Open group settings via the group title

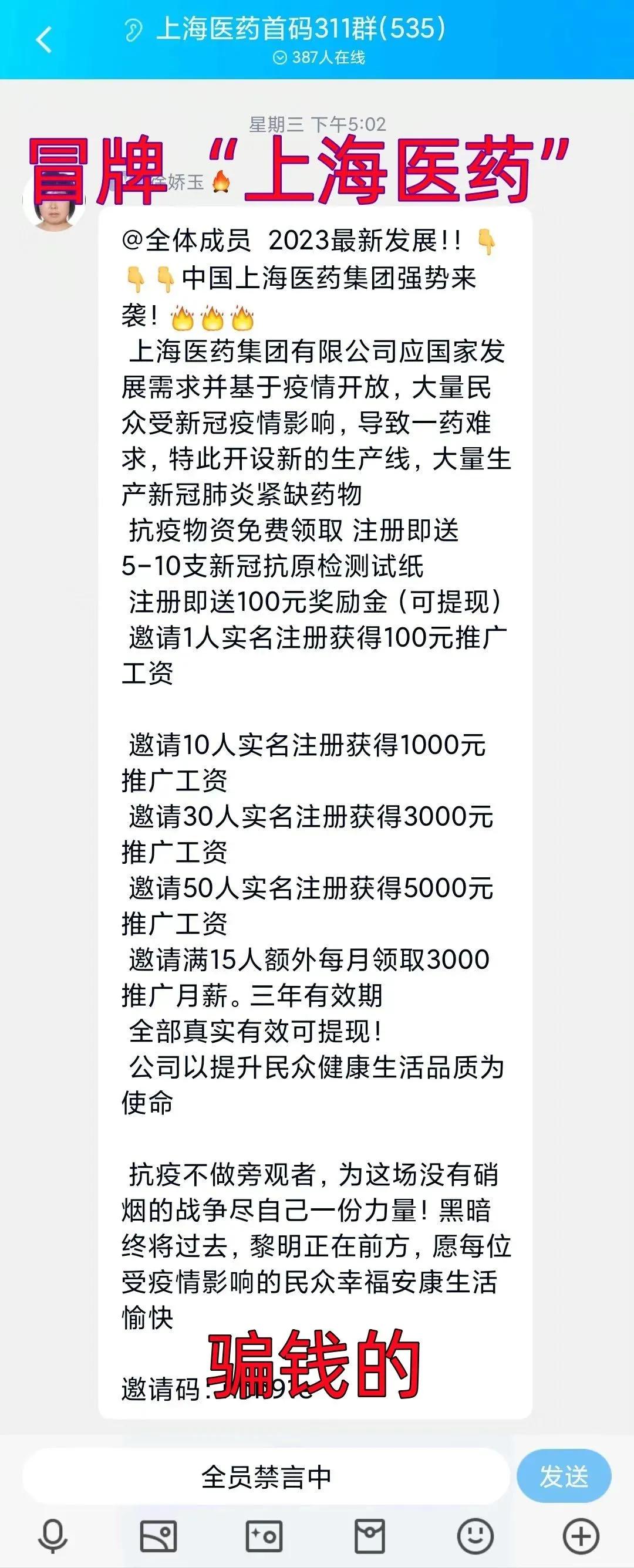[299, 29]
